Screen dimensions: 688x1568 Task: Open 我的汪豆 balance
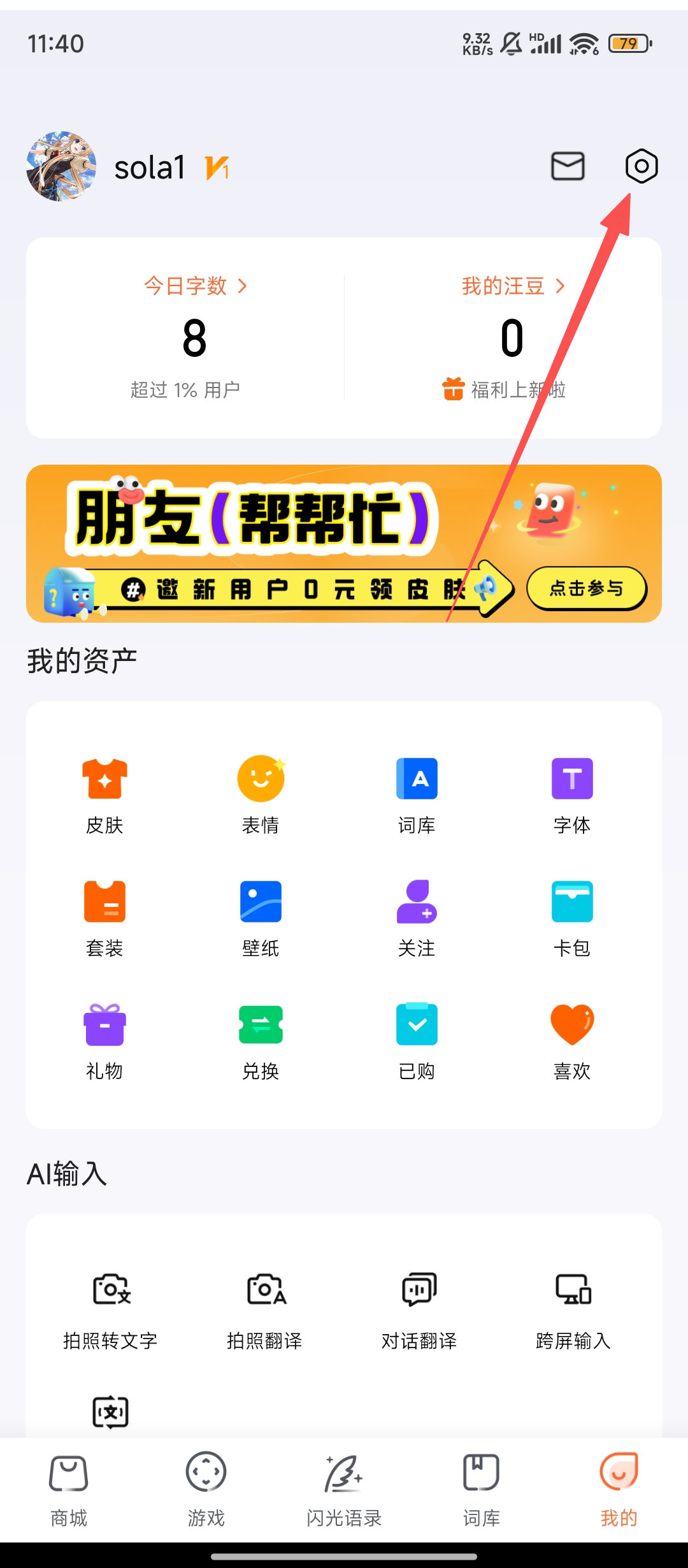512,286
